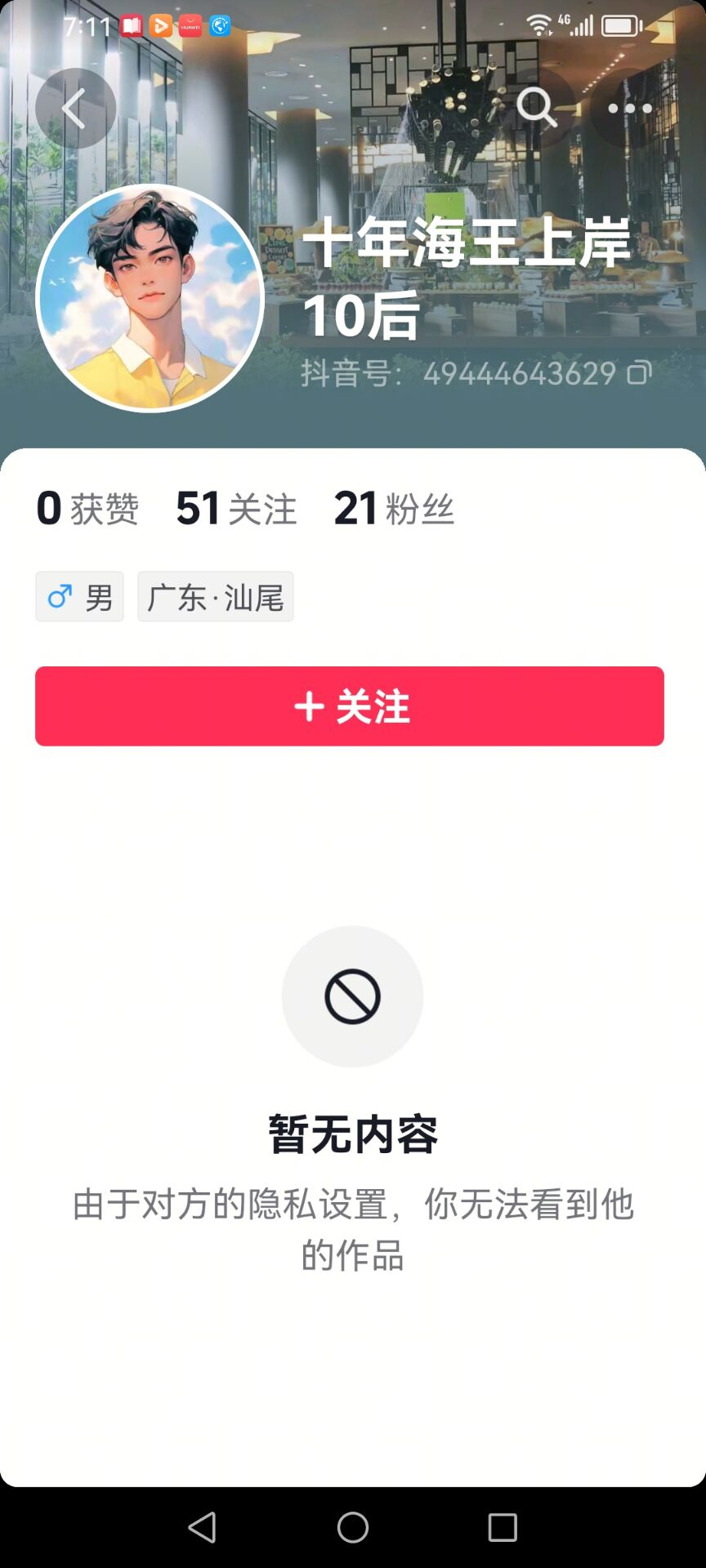706x1568 pixels.
Task: Open the three-dot overflow menu
Action: (630, 108)
